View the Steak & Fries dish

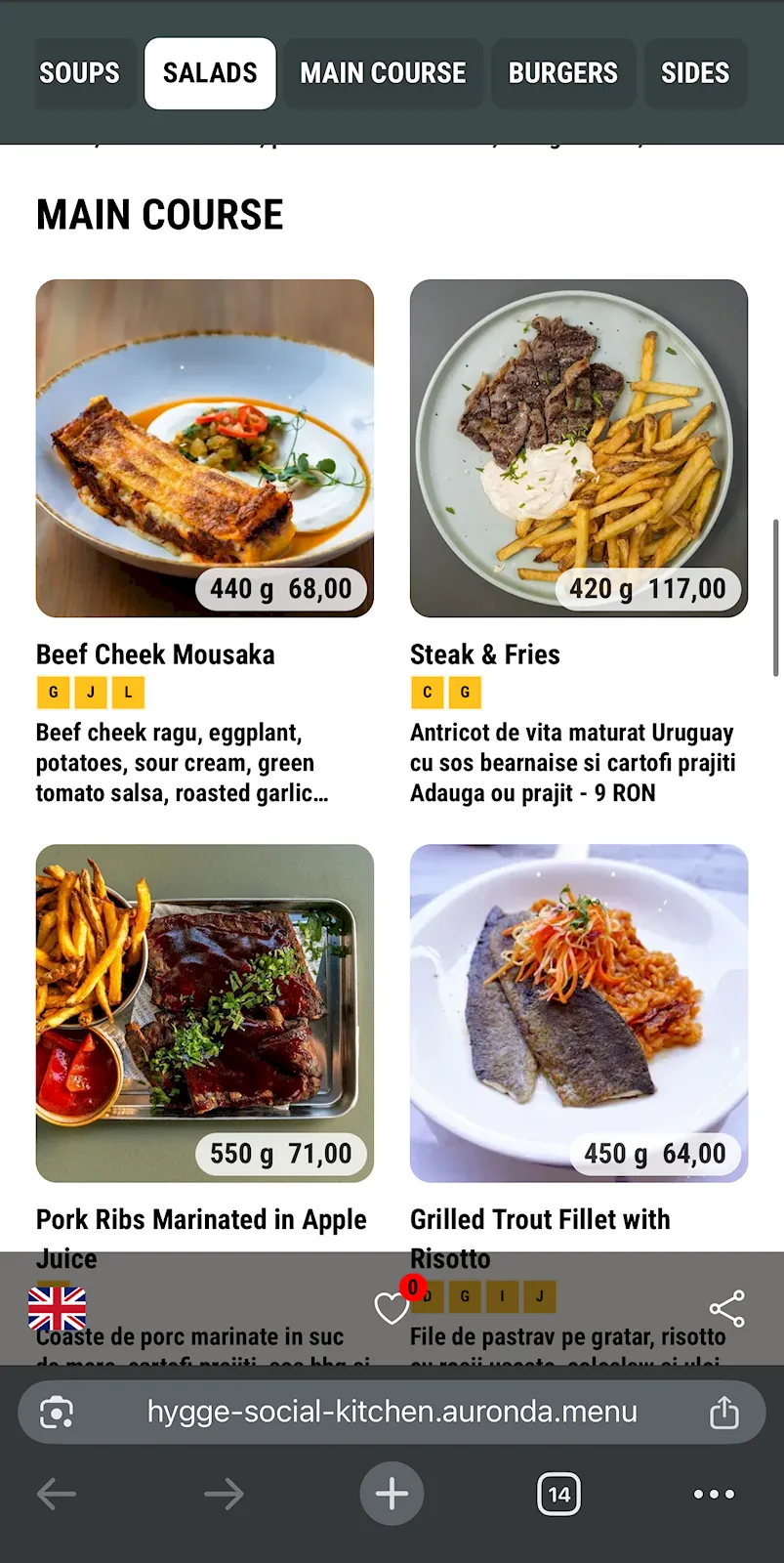(x=579, y=448)
